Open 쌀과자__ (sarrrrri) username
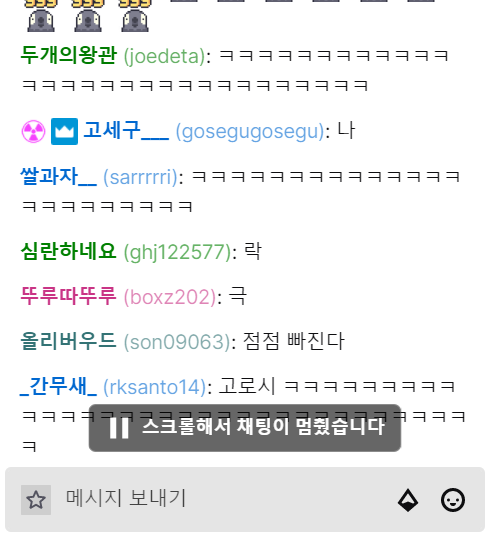 (x=99, y=177)
